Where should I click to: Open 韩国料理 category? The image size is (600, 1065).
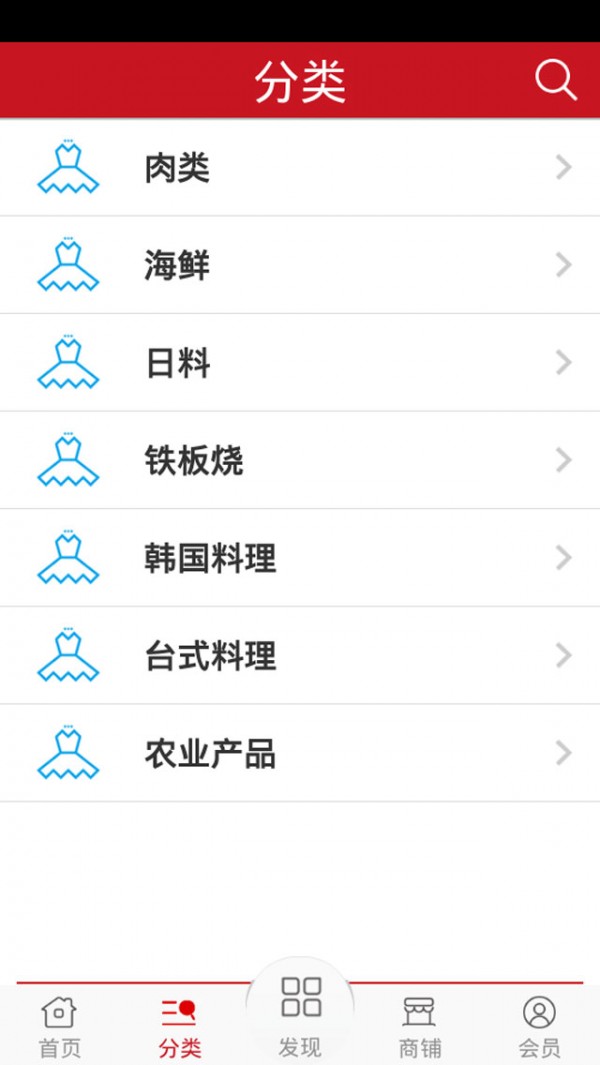[x=300, y=558]
